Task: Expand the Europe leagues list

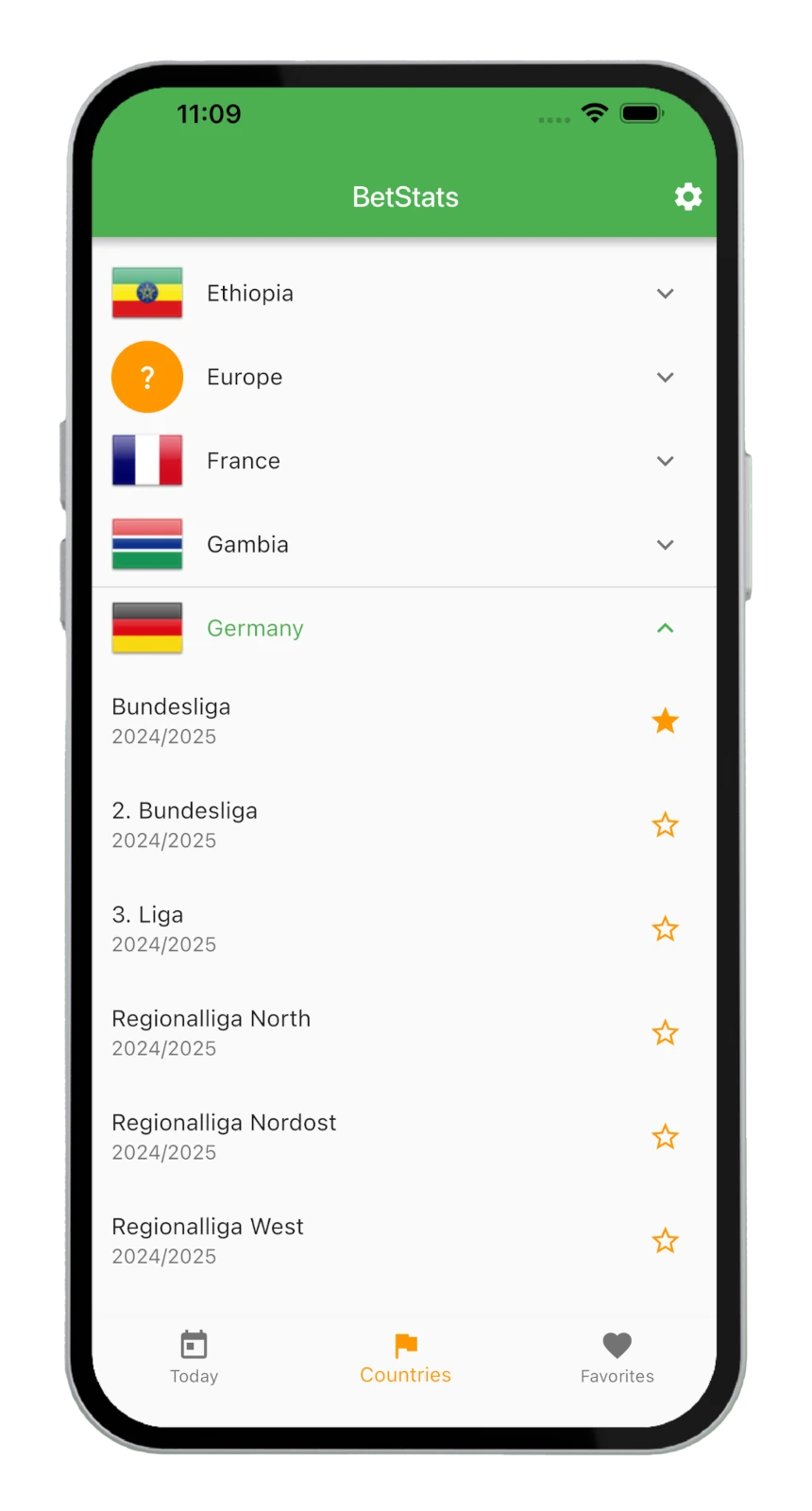Action: 665,378
